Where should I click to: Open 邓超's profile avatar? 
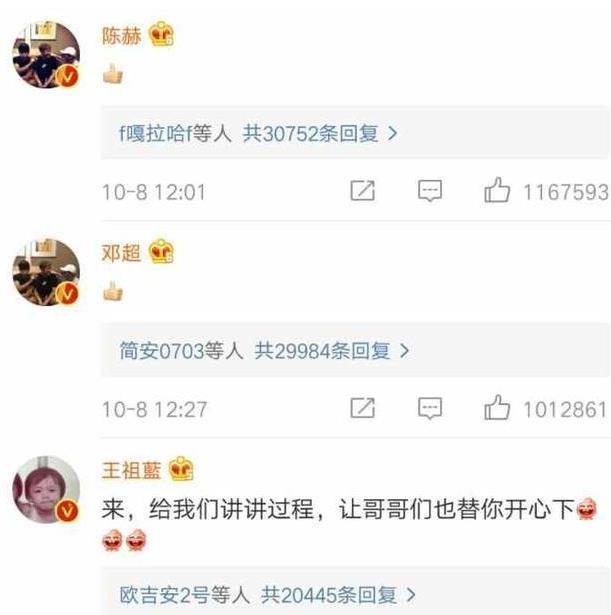(46, 272)
